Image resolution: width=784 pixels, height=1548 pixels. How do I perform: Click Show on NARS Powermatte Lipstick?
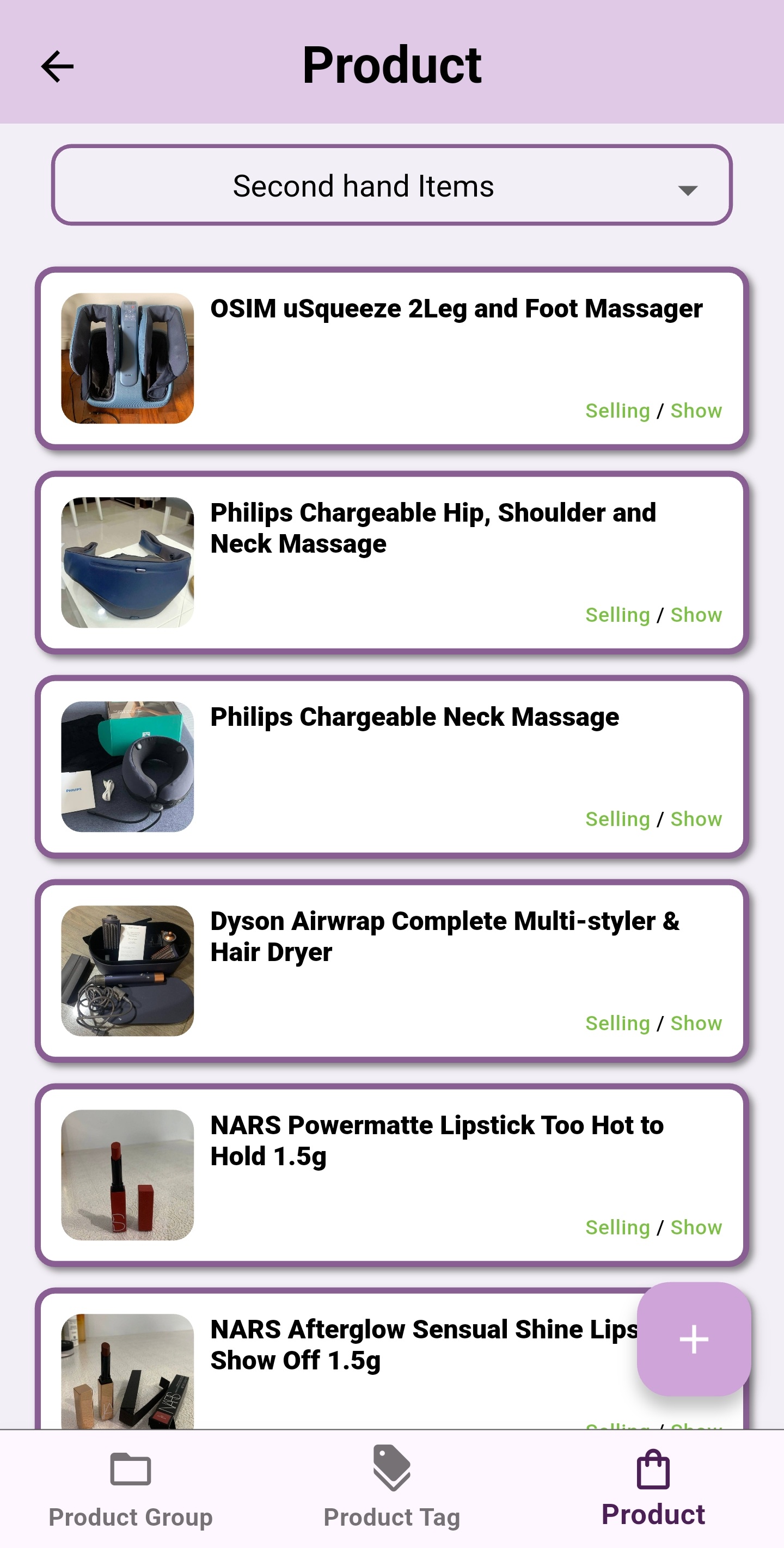[695, 1227]
